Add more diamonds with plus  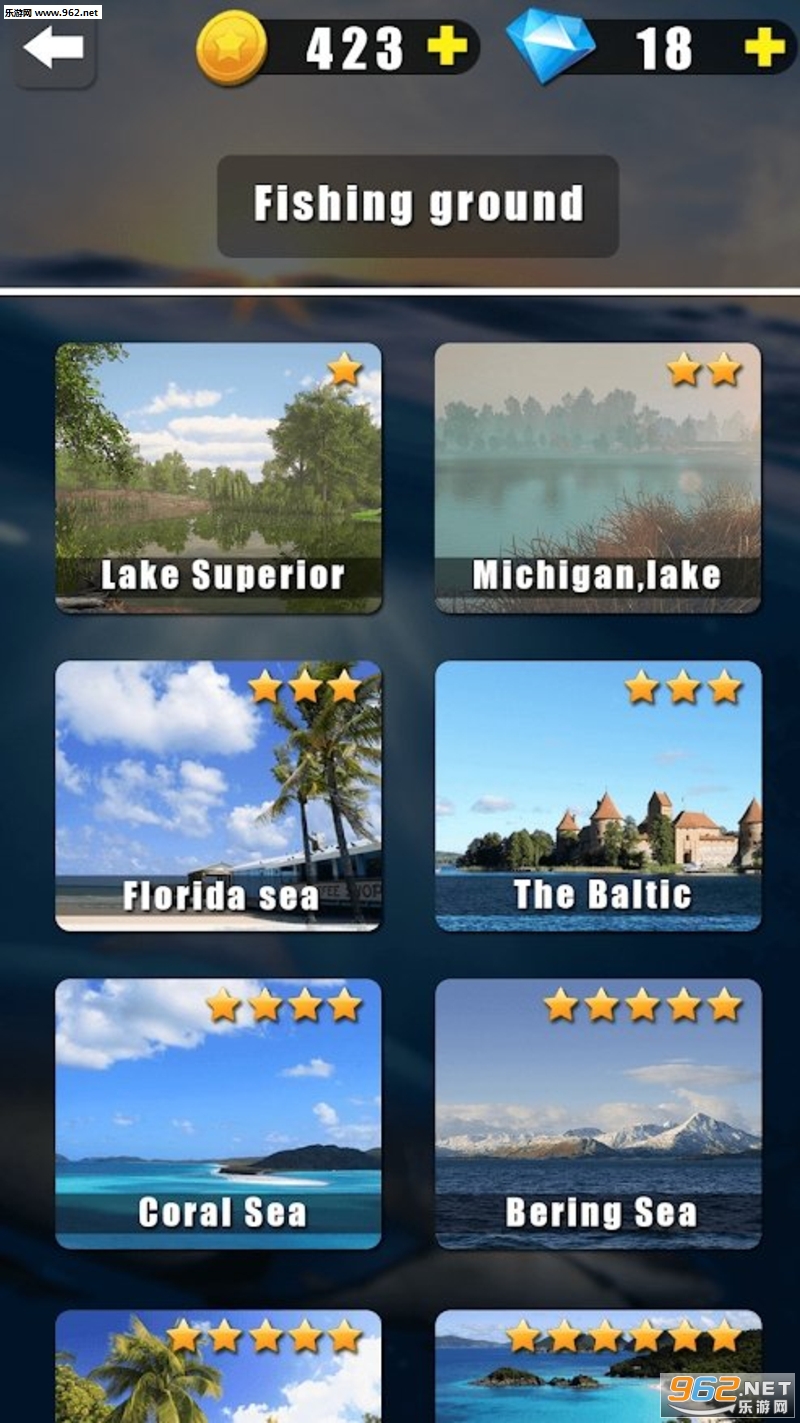[764, 48]
